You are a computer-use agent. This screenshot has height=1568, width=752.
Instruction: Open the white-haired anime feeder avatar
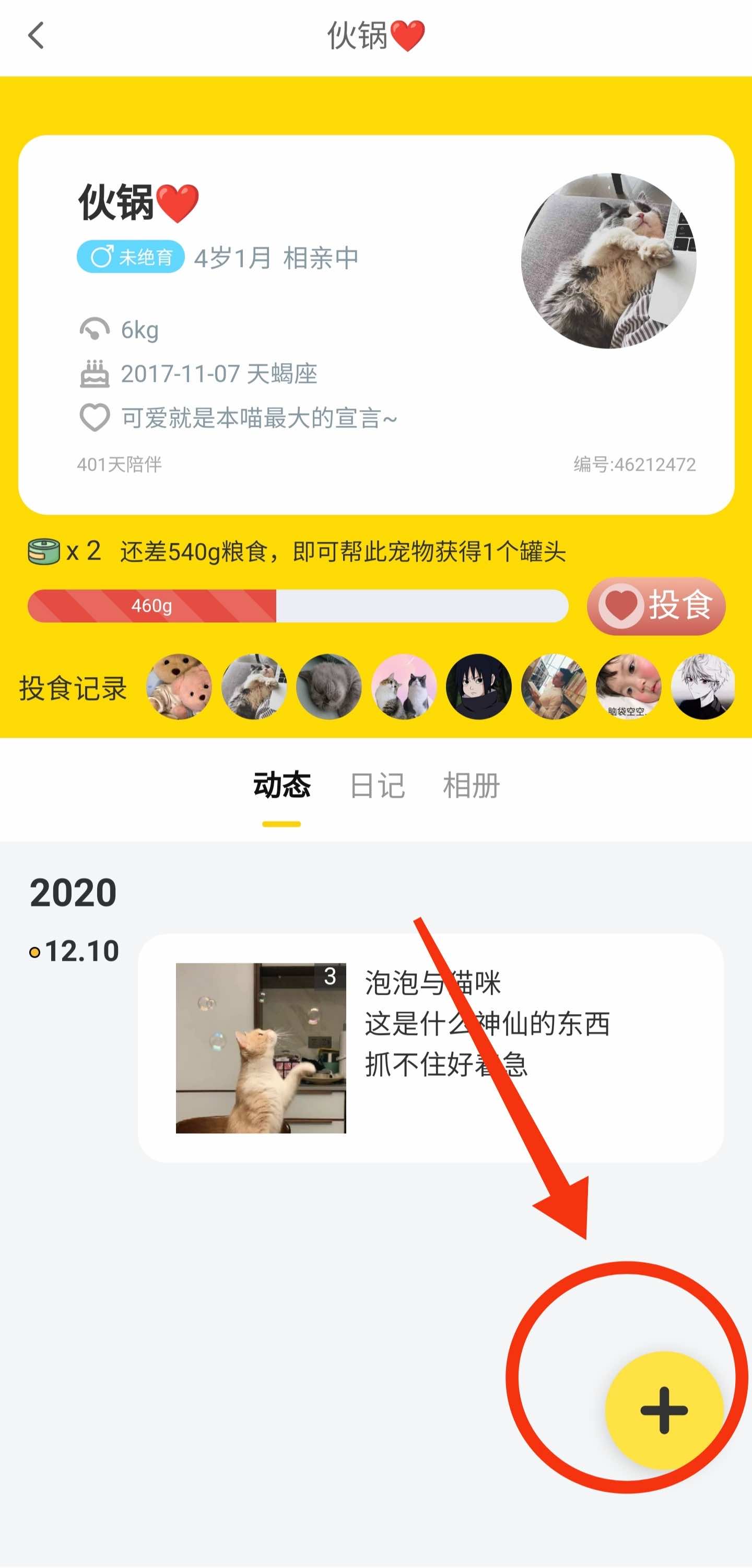703,687
